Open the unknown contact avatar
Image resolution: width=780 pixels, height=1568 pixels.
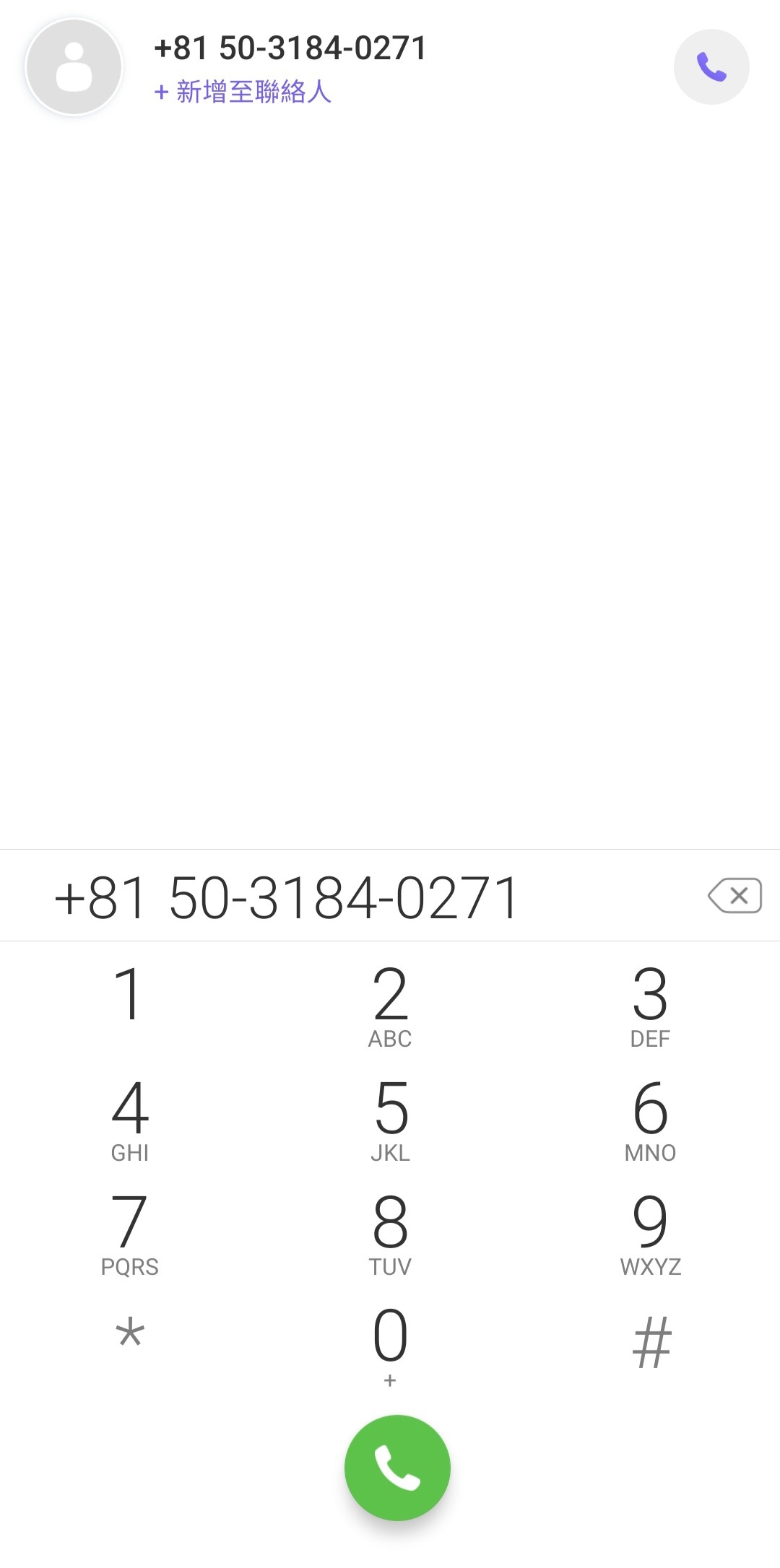tap(74, 67)
